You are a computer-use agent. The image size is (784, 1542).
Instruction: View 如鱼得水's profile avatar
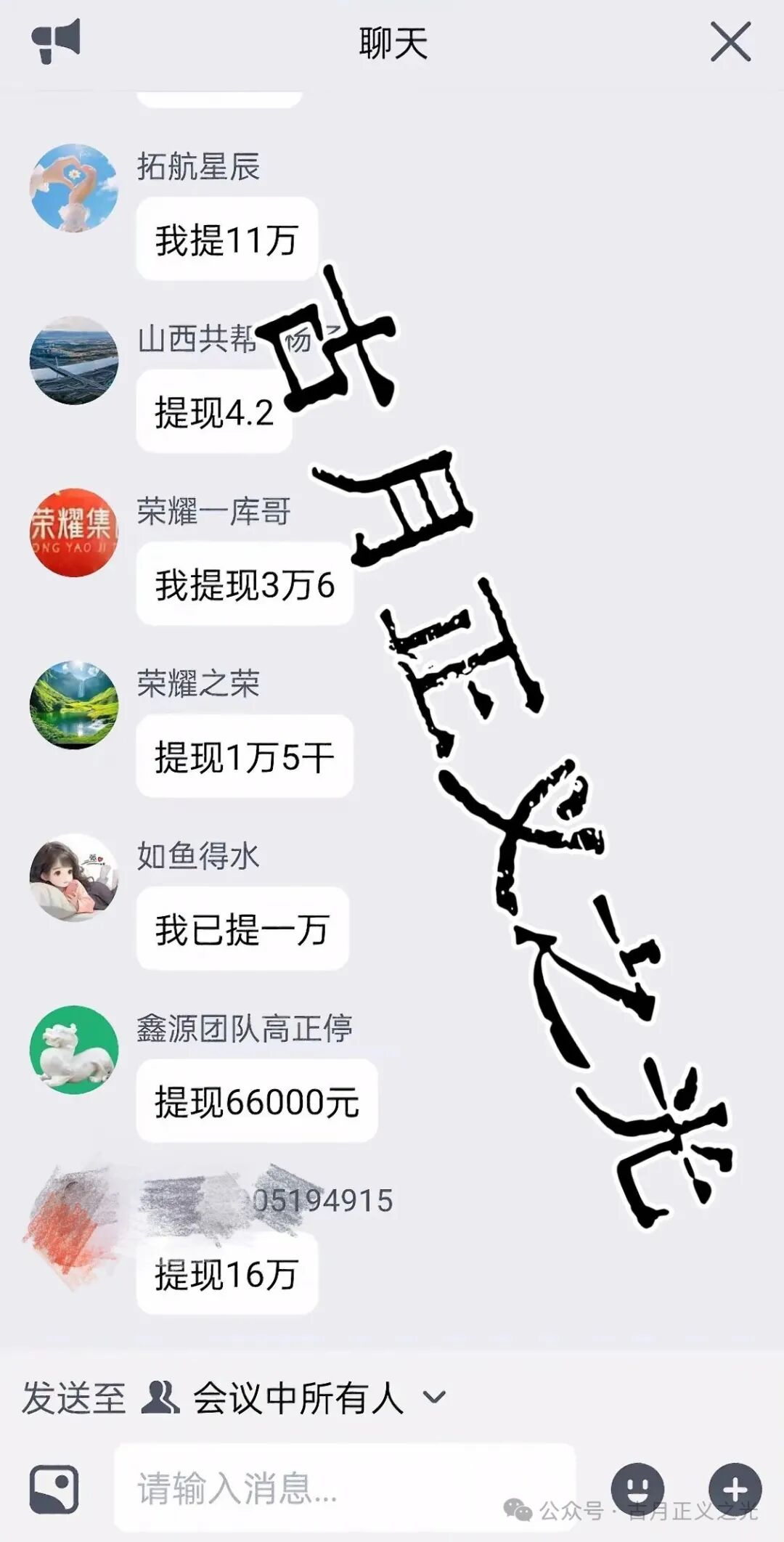74,878
